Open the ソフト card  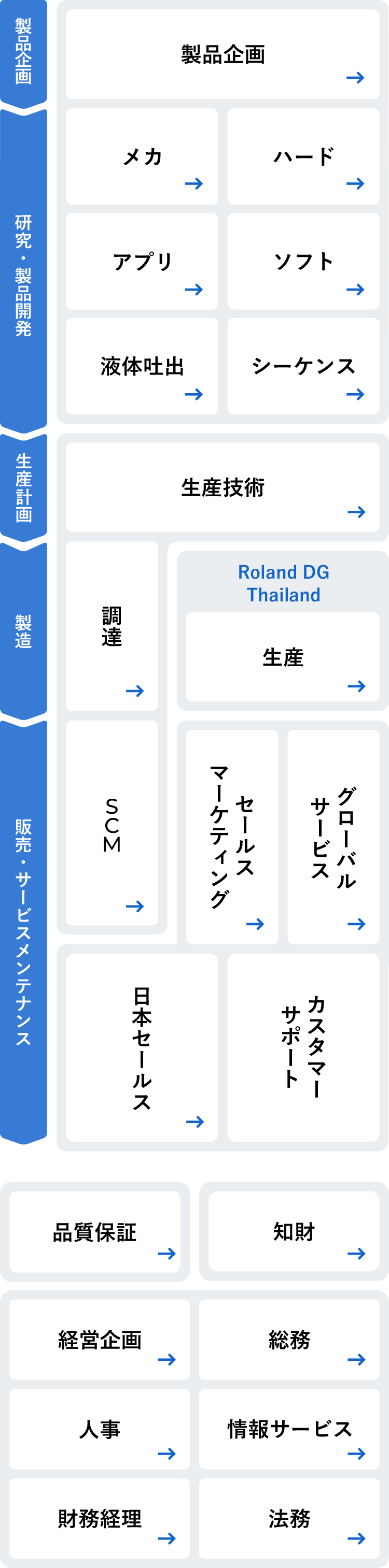tap(303, 262)
